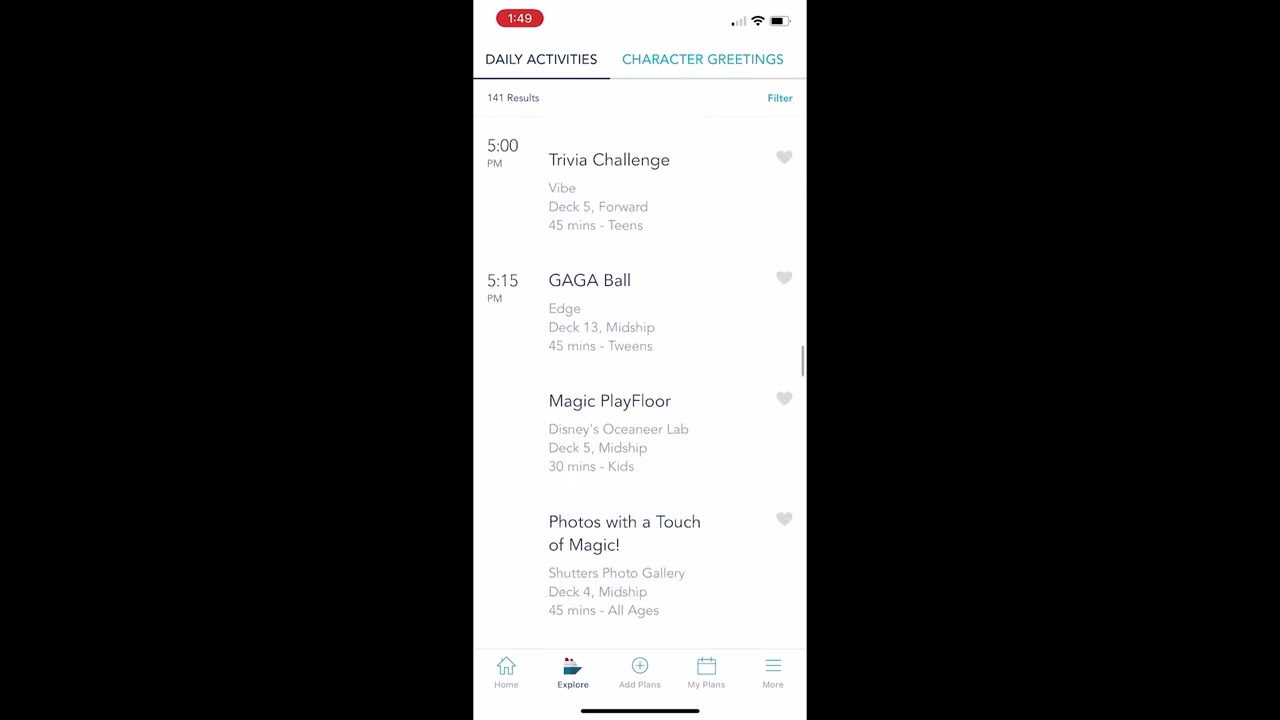
Task: Open Trivia Challenge activity details
Action: tap(609, 160)
